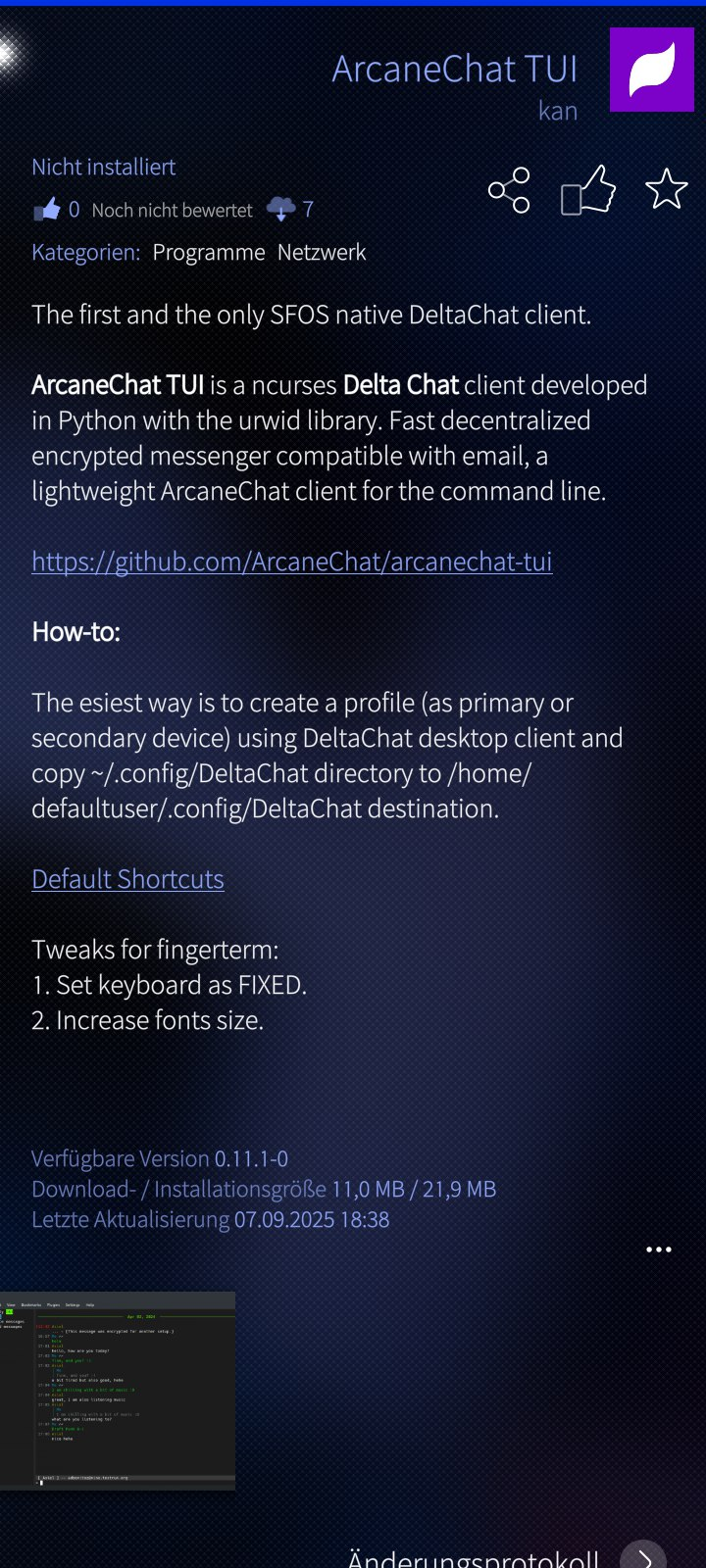Share the ArcaneChat TUI app page
This screenshot has width=706, height=1568.
click(509, 190)
